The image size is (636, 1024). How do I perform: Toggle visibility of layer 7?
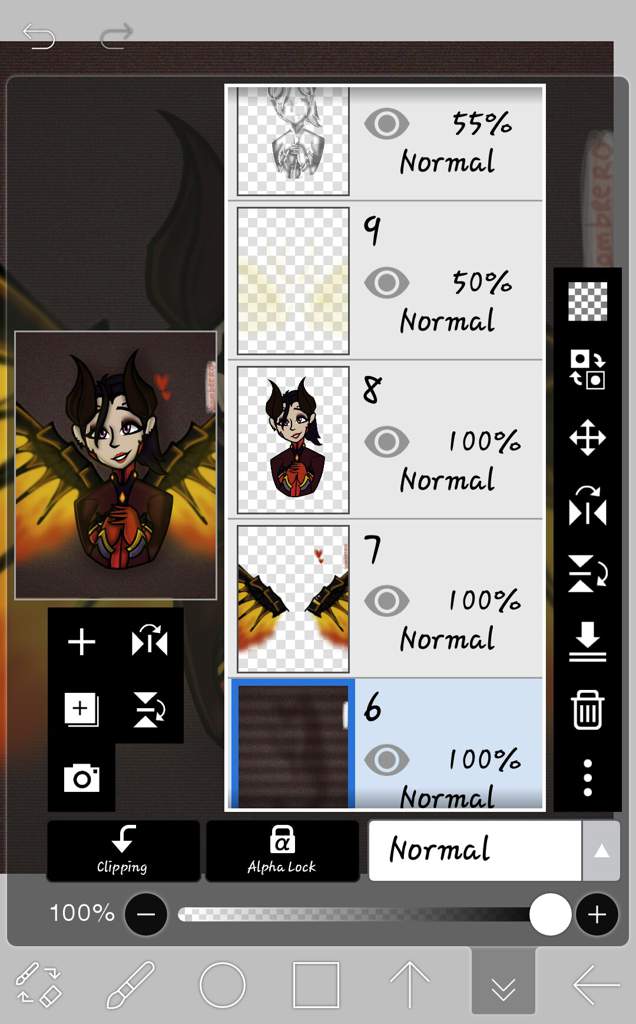[x=386, y=600]
